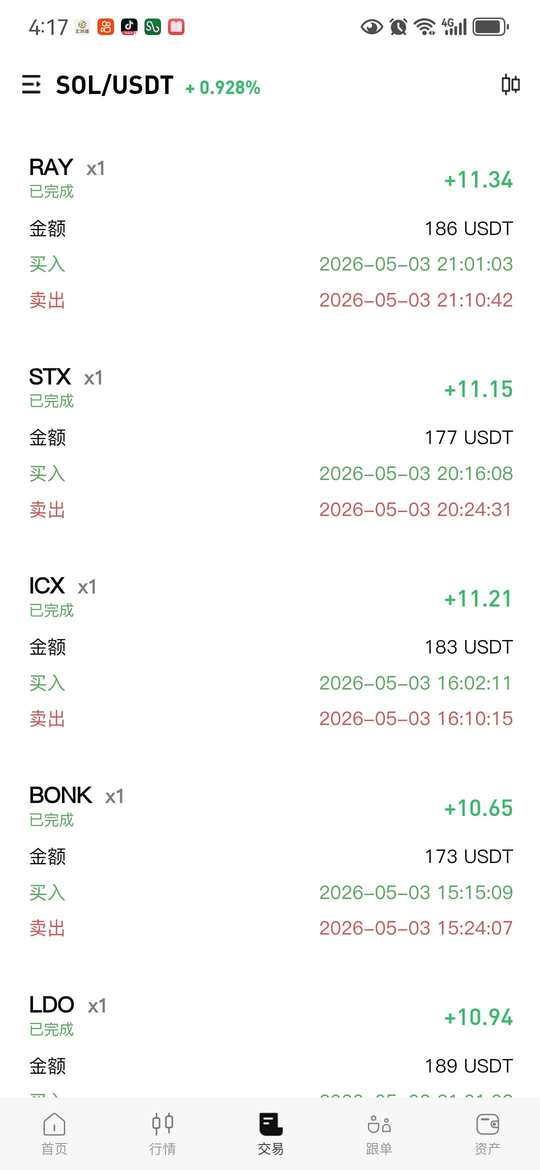Switch to the 资产 assets tab
The image size is (540, 1170).
488,1134
